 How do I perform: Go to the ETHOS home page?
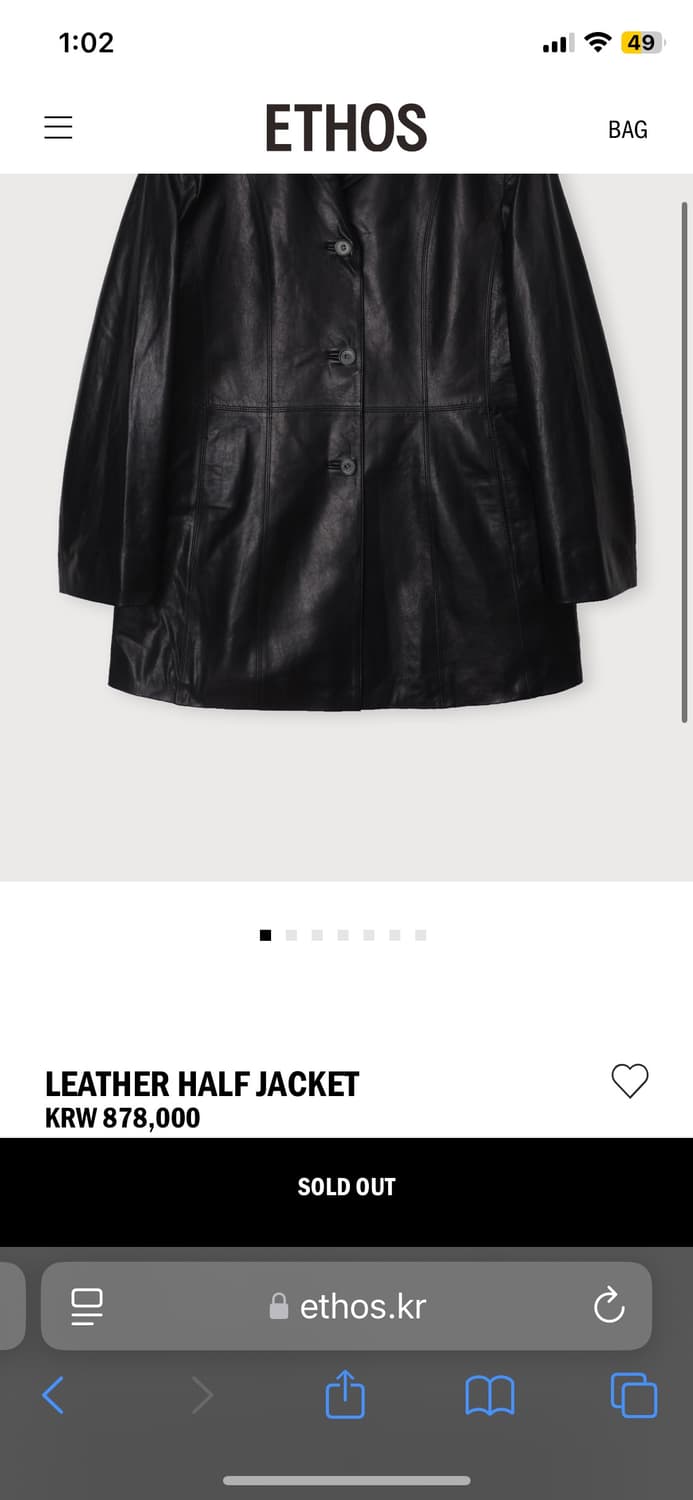click(x=346, y=128)
